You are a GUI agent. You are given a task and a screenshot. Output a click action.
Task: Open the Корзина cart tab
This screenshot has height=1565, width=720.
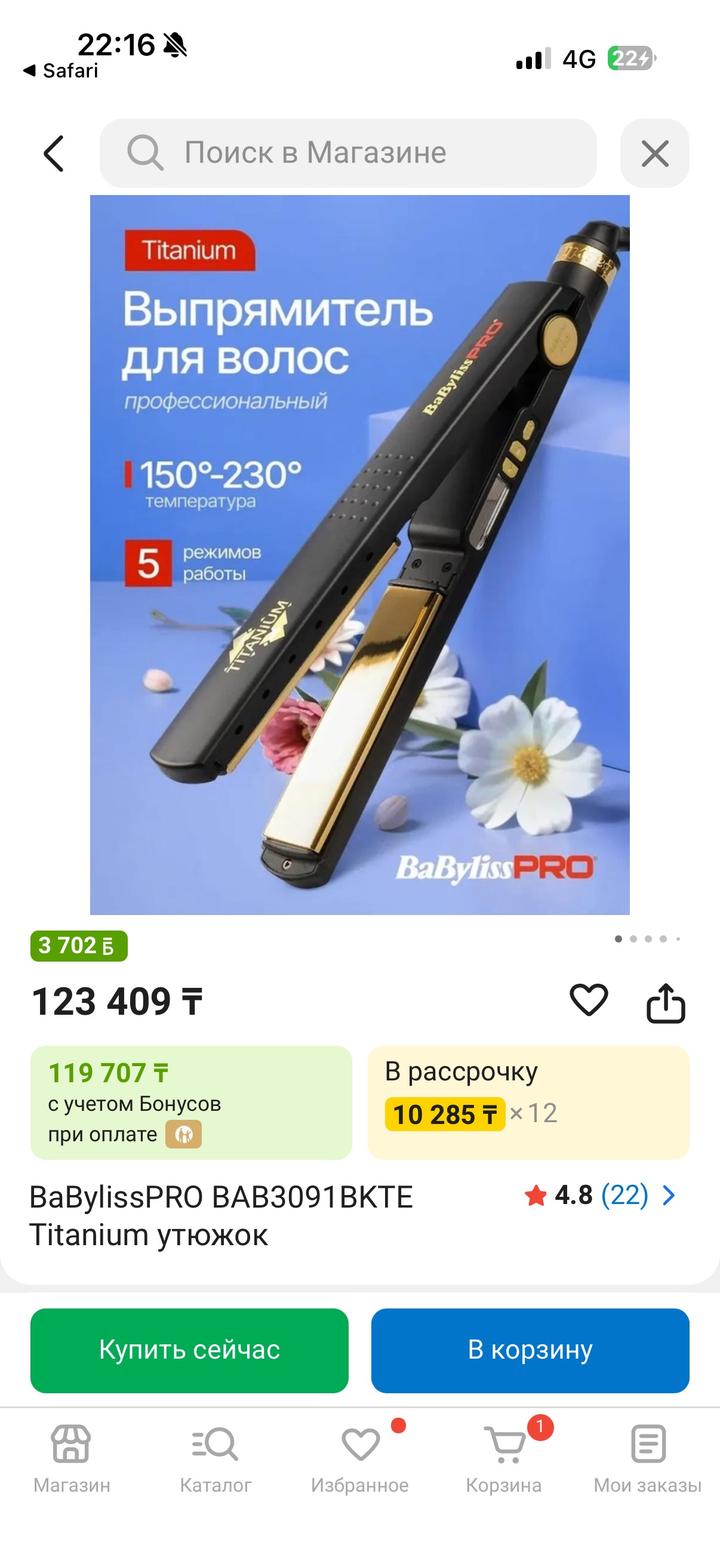pos(504,1458)
